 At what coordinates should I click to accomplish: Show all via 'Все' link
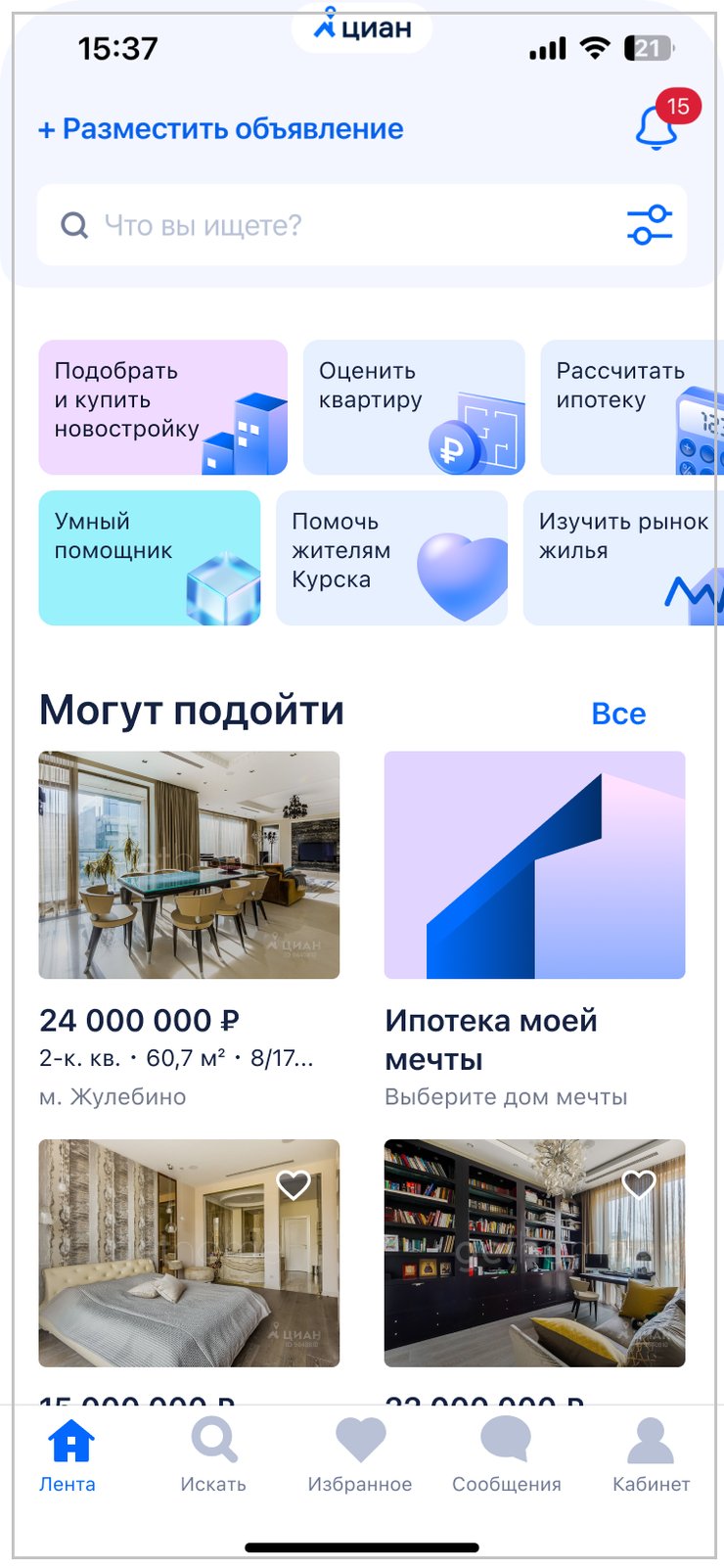[618, 714]
